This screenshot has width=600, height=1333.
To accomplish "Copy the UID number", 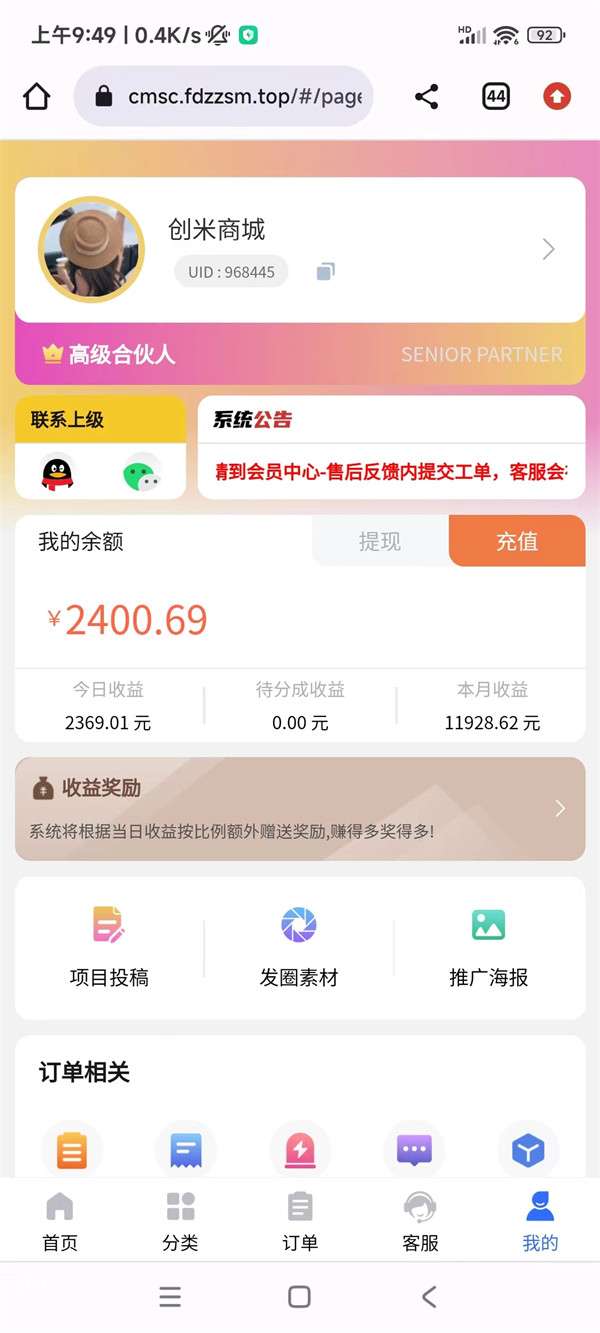I will (325, 272).
